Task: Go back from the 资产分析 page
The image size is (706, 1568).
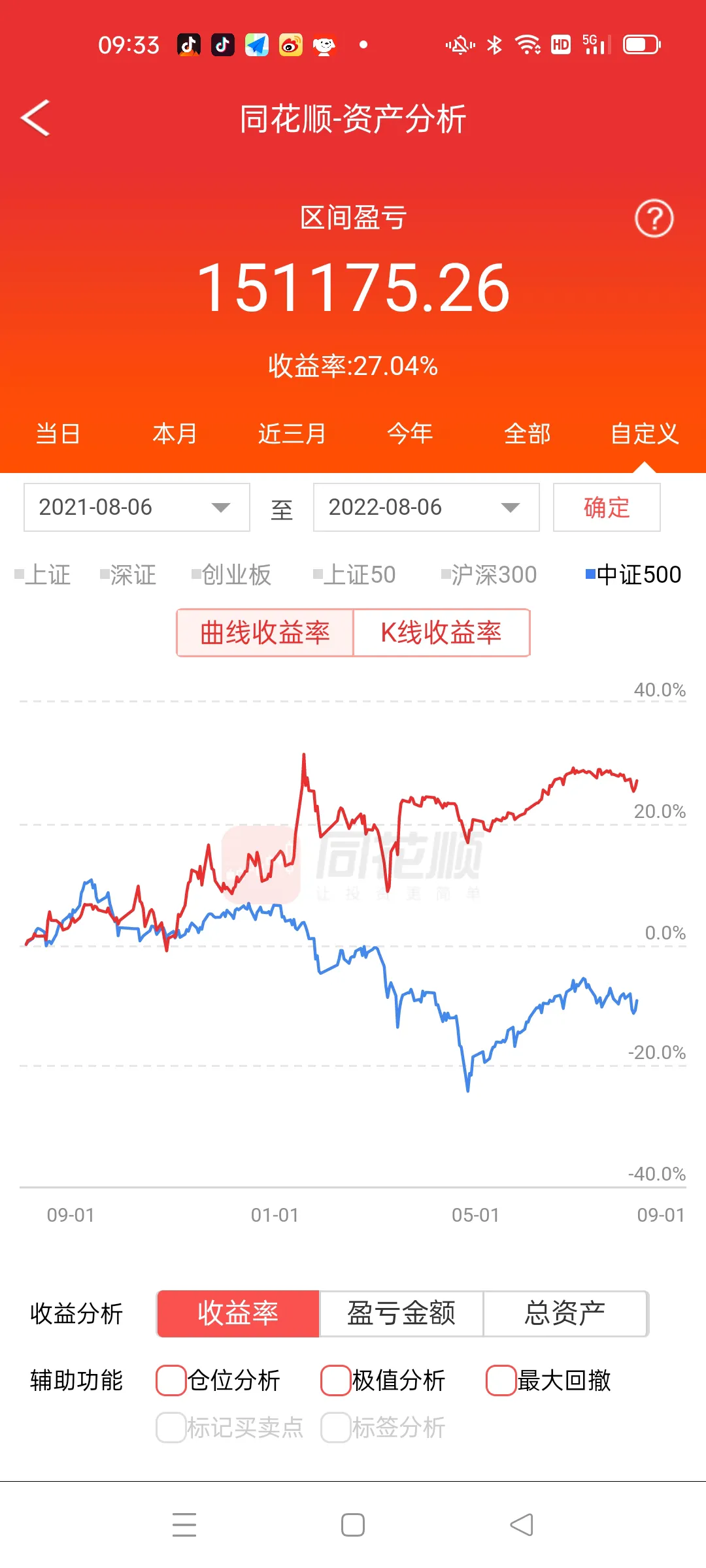Action: point(36,118)
